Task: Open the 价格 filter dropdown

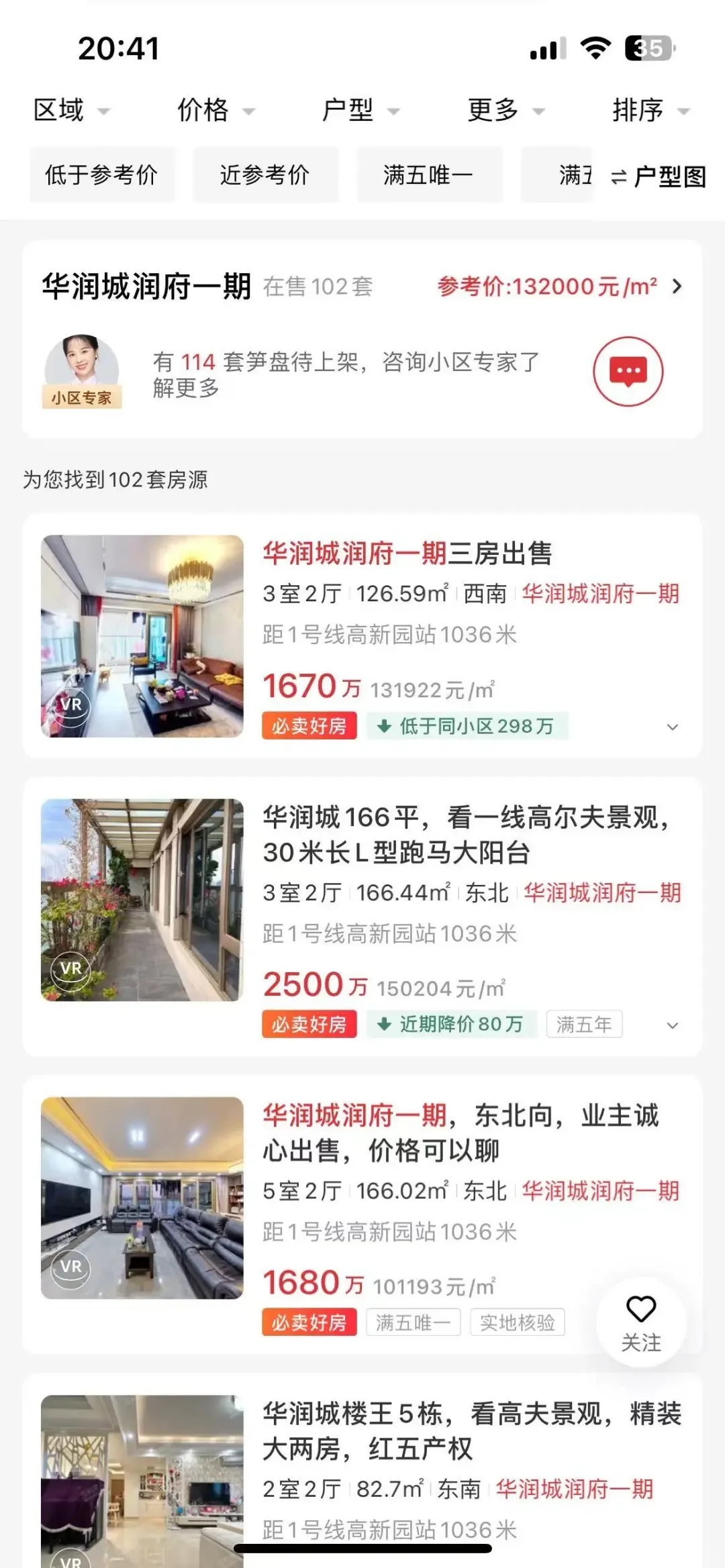Action: [215, 110]
